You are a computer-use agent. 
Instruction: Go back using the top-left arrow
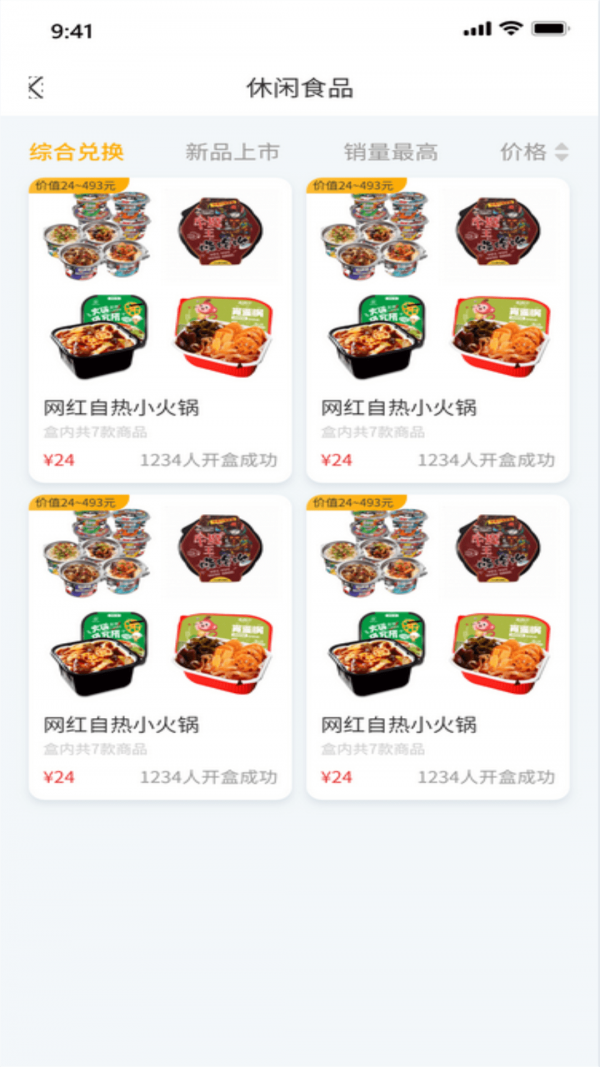[x=36, y=88]
